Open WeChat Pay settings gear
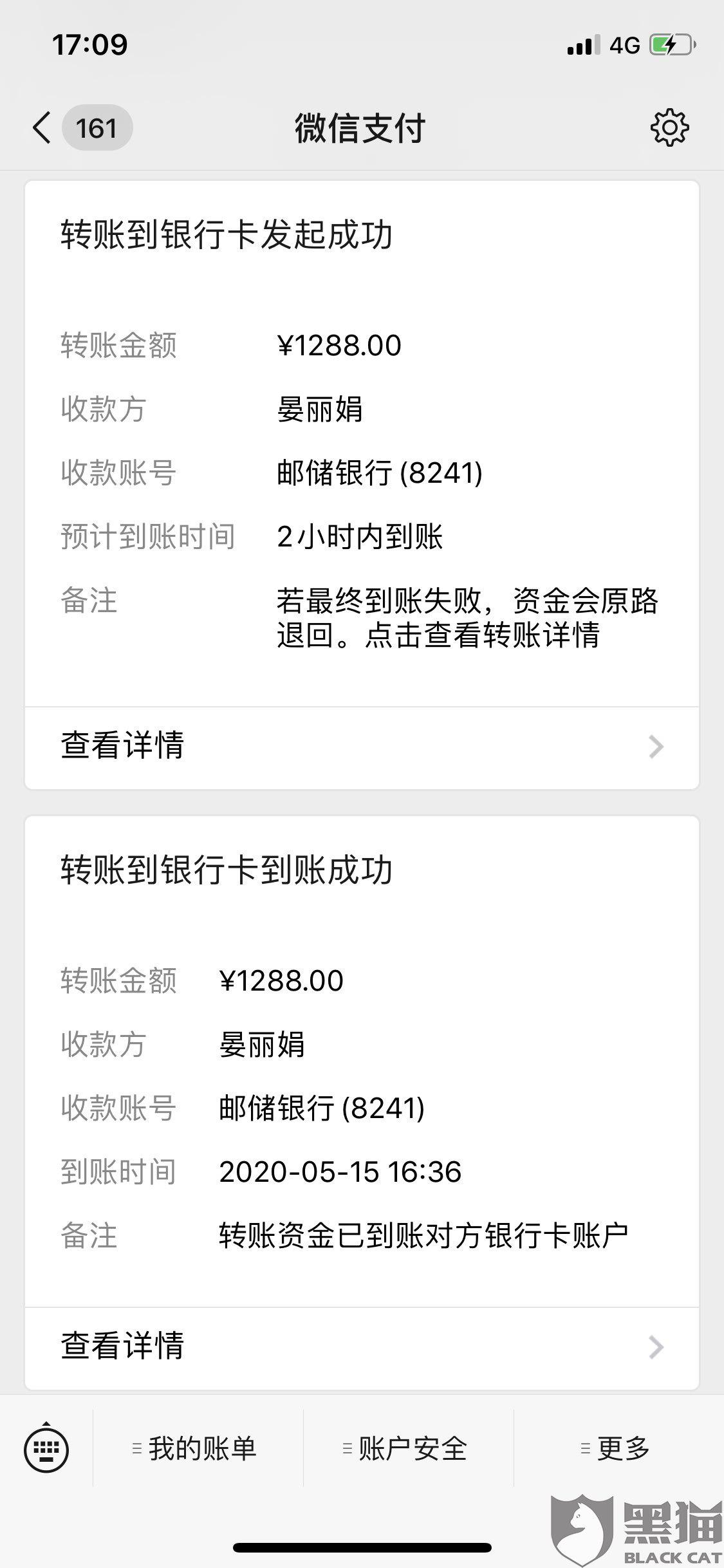 click(x=669, y=127)
